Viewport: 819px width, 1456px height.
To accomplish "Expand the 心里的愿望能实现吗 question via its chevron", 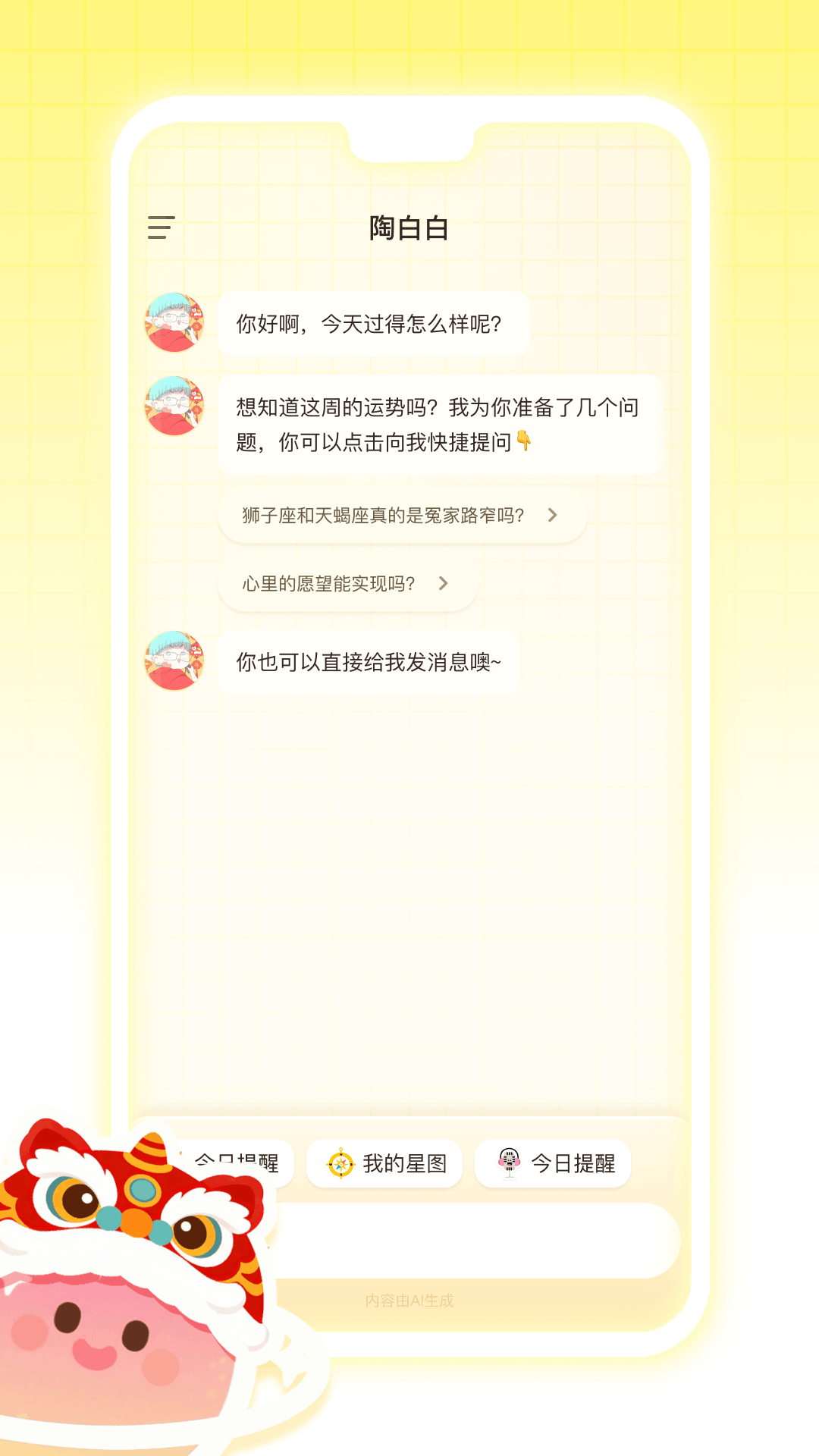I will coord(444,584).
